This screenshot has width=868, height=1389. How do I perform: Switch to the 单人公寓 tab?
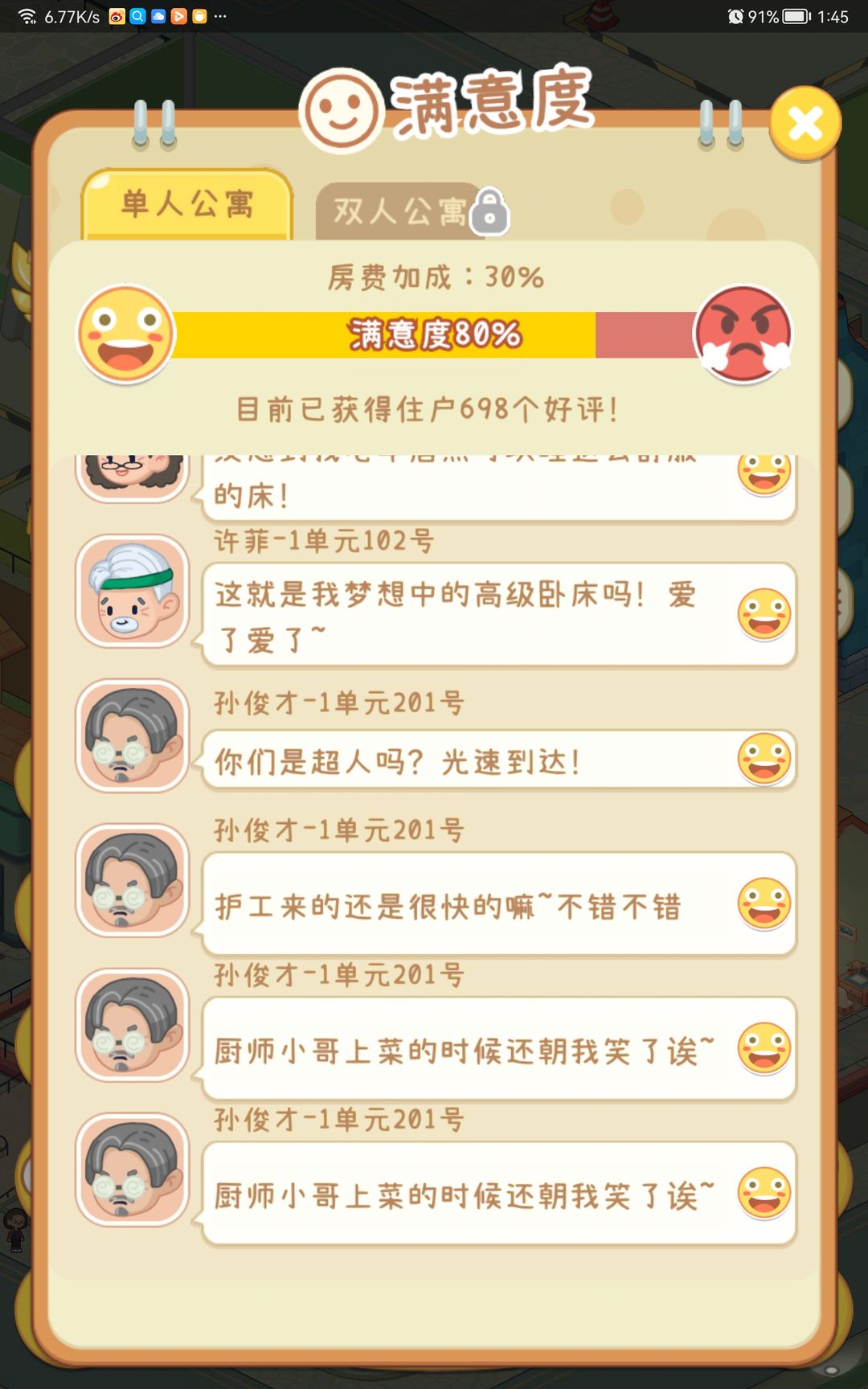click(187, 204)
